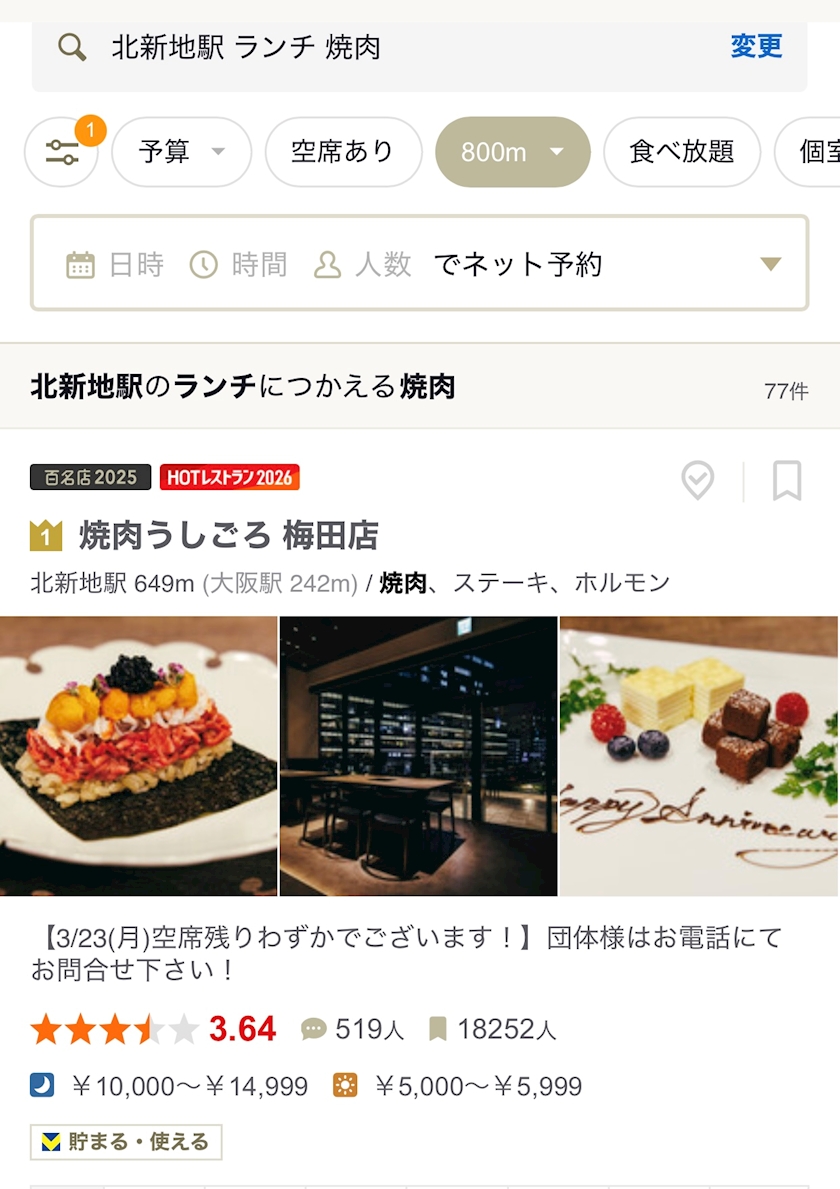
Task: Mark 焼肉うしごろ 梅田店 as visited
Action: (698, 481)
